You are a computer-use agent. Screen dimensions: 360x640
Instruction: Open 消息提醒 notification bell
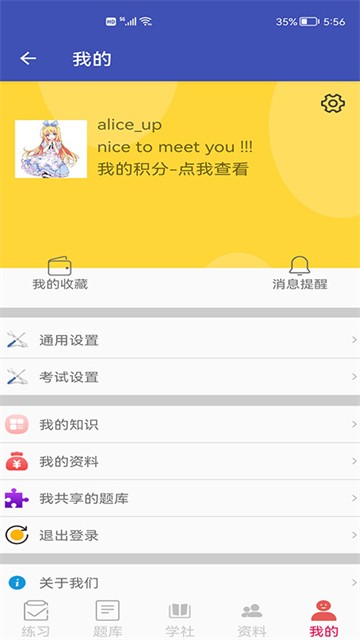coord(300,273)
